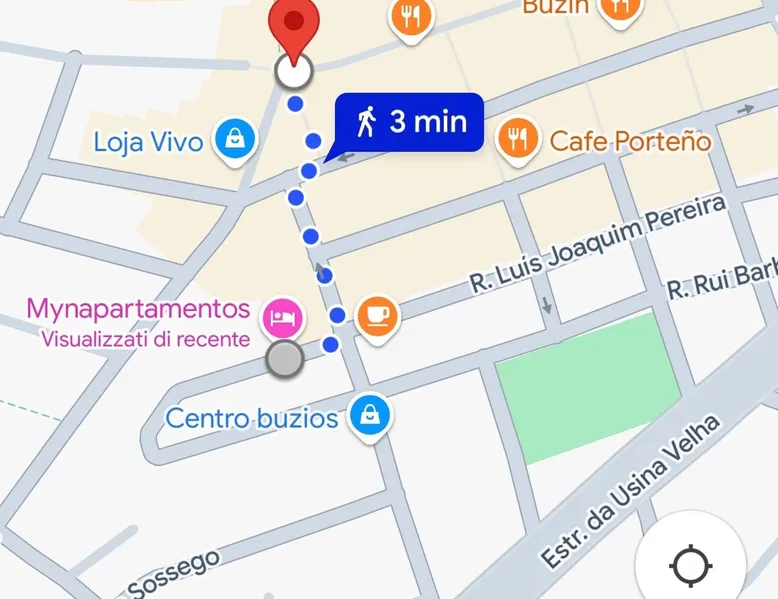Select the Cafe Porteño restaurant pin
This screenshot has width=778, height=599.
tap(516, 140)
